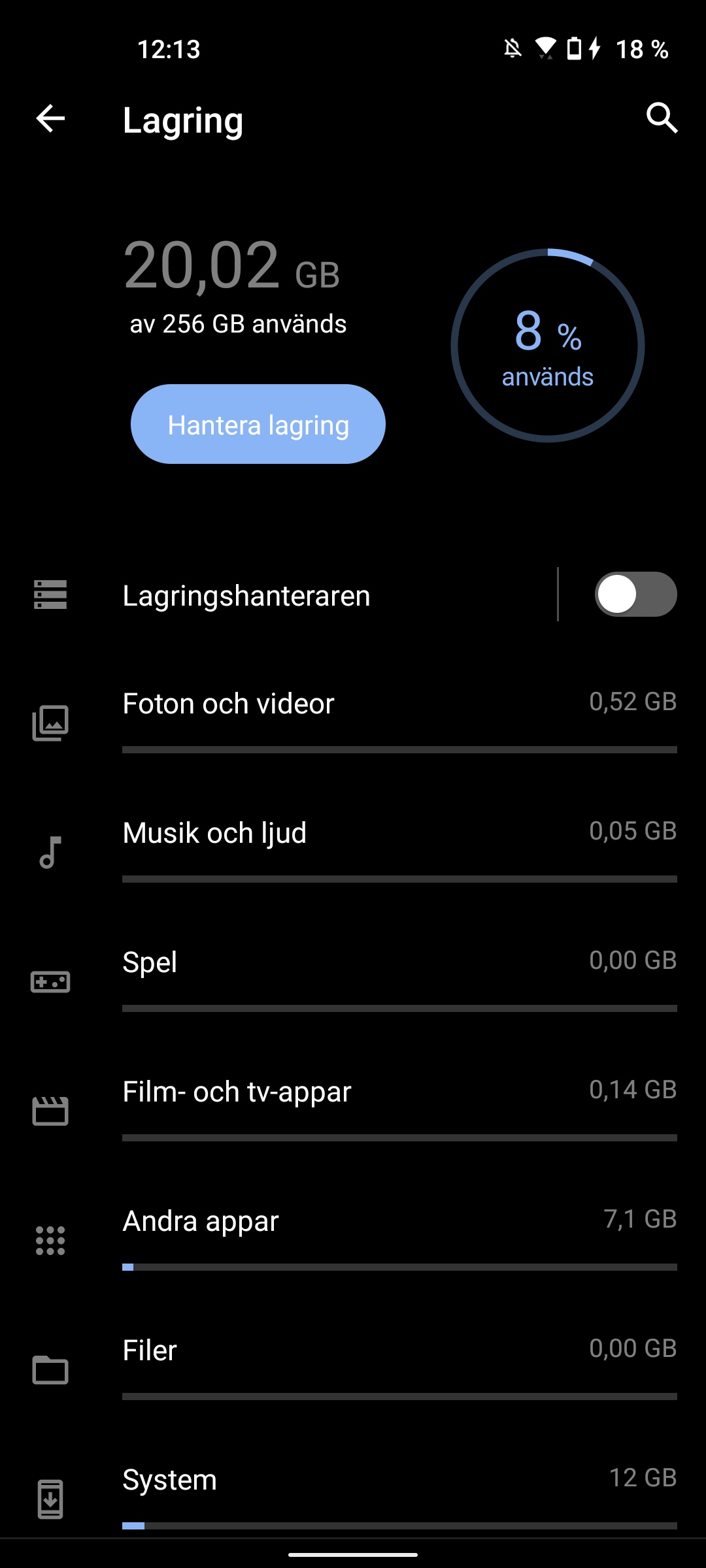Open the Spel storage category
Screen dimensions: 706x1568
353,977
